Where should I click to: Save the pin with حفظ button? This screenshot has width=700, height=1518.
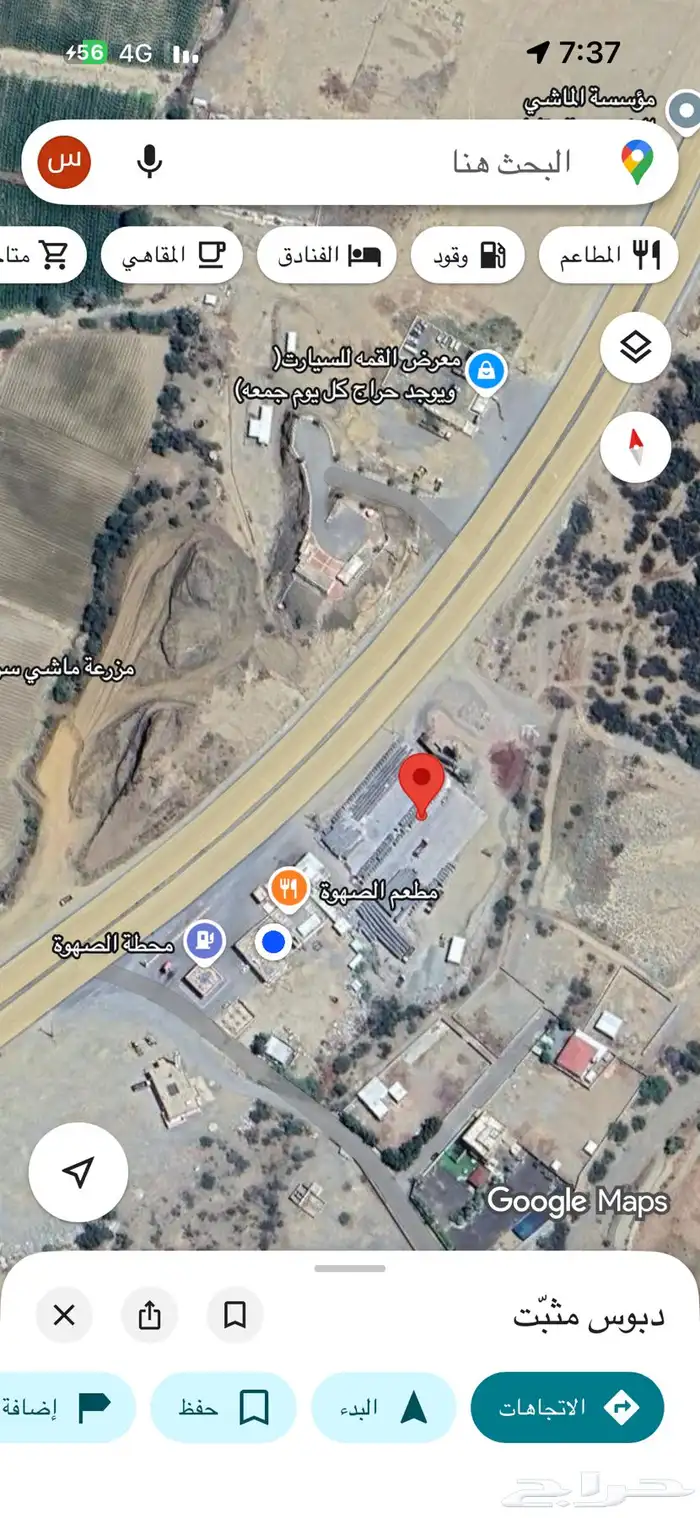tap(222, 1407)
